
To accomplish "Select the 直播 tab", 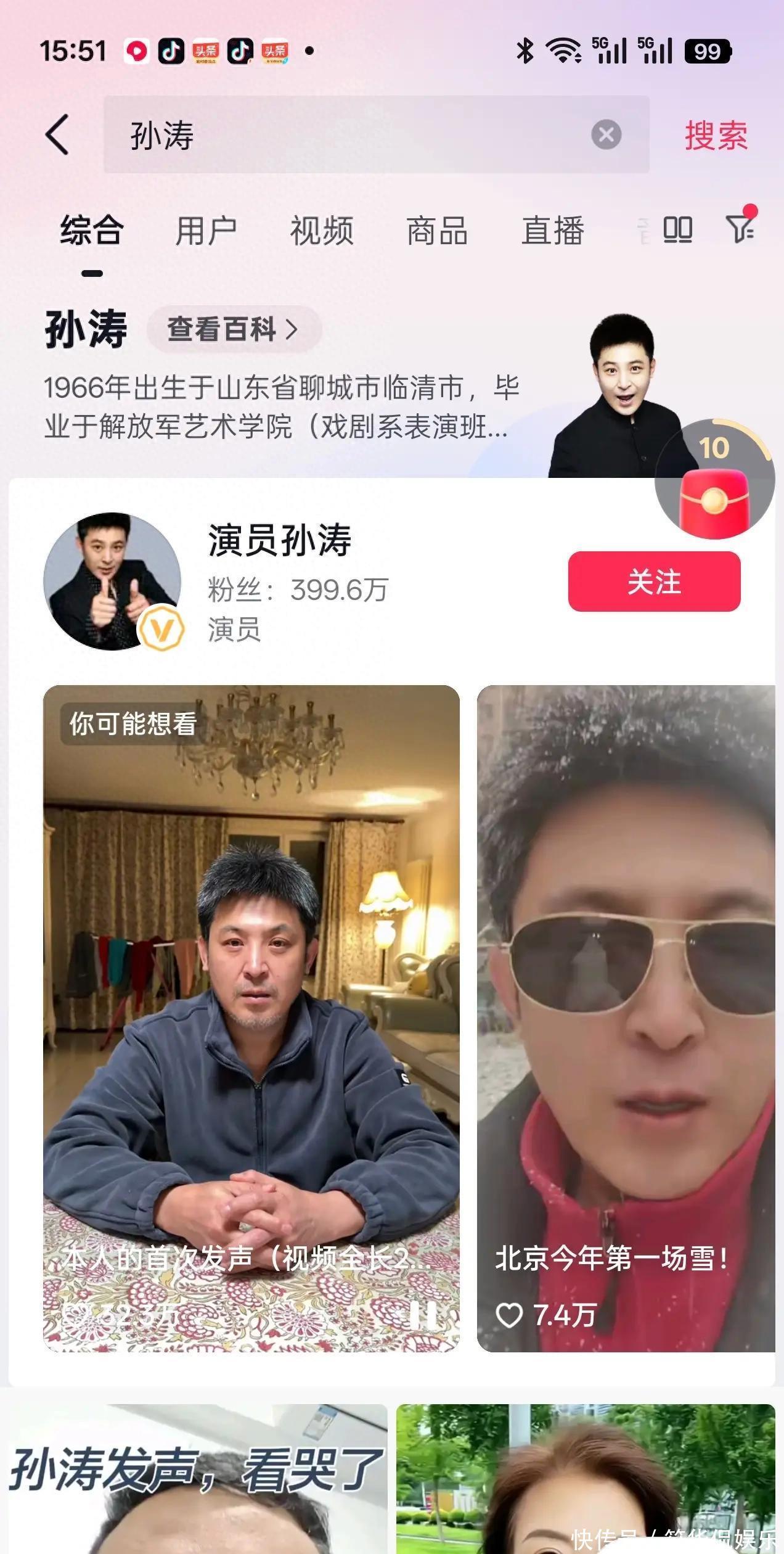I will (x=553, y=231).
